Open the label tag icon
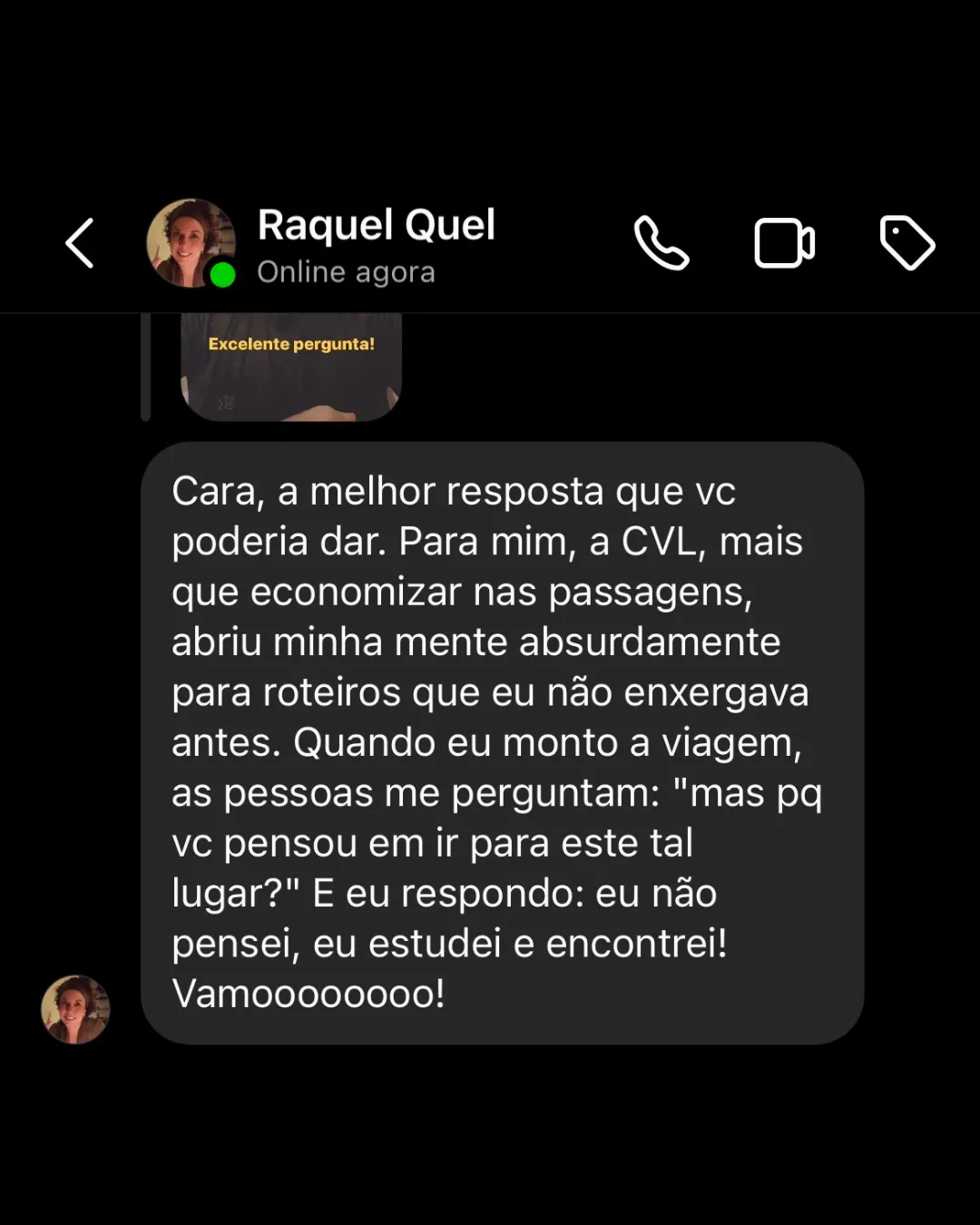Image resolution: width=980 pixels, height=1225 pixels. tap(906, 243)
